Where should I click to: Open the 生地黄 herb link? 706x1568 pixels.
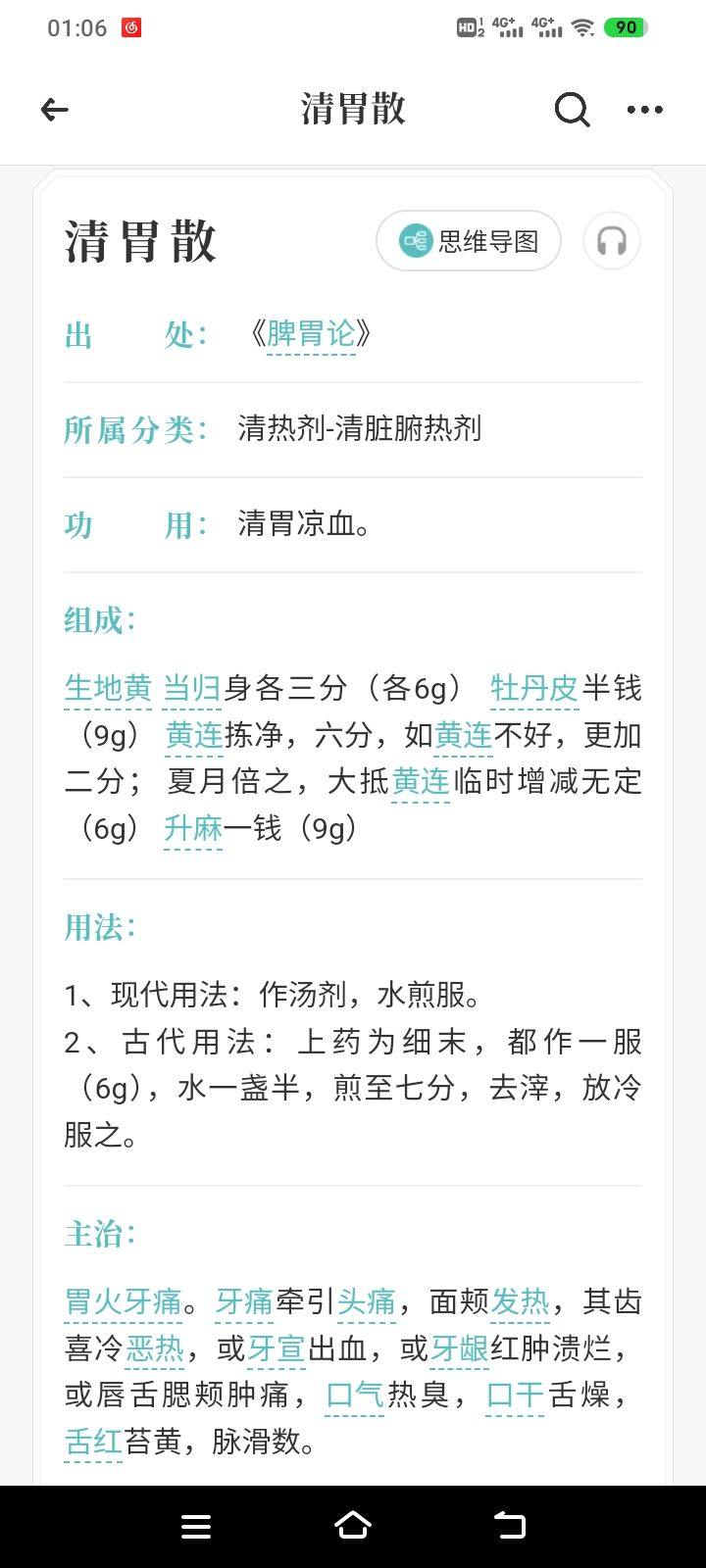[x=108, y=688]
